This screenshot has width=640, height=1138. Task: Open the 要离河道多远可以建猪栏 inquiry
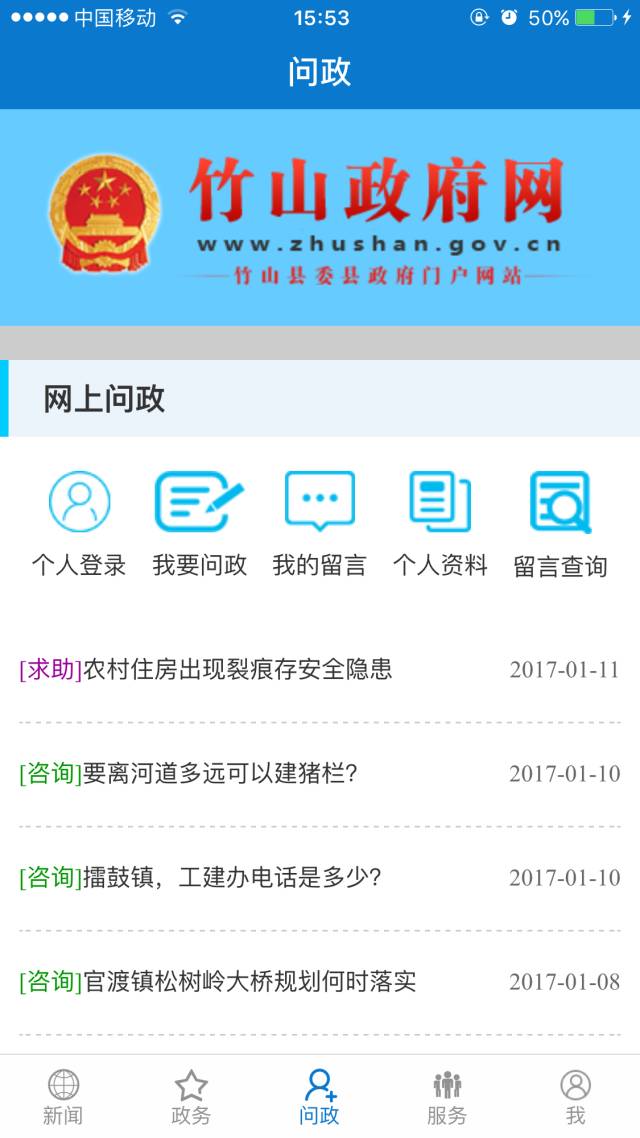click(x=319, y=774)
